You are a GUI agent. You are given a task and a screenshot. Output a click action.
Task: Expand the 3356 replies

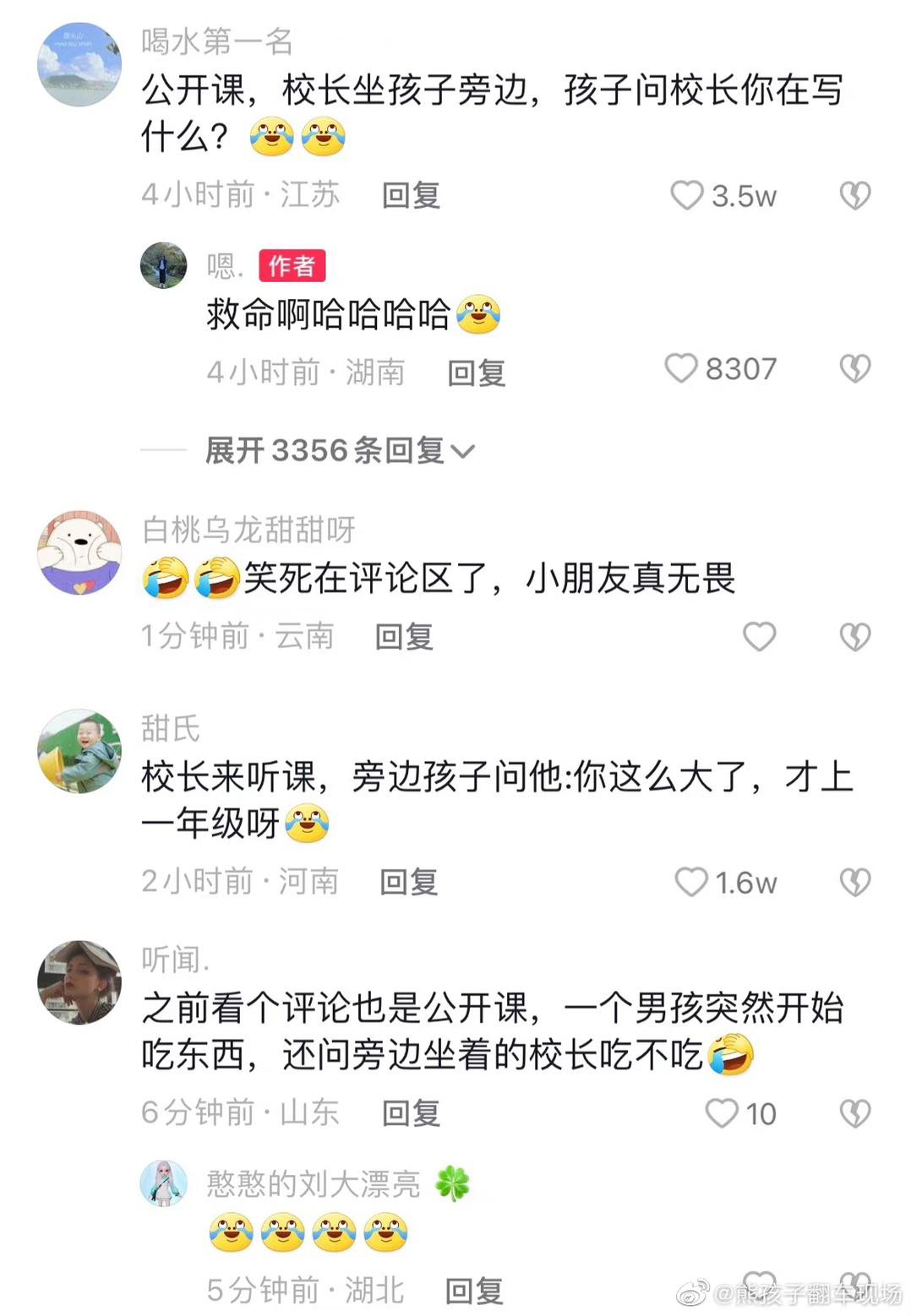coord(340,451)
